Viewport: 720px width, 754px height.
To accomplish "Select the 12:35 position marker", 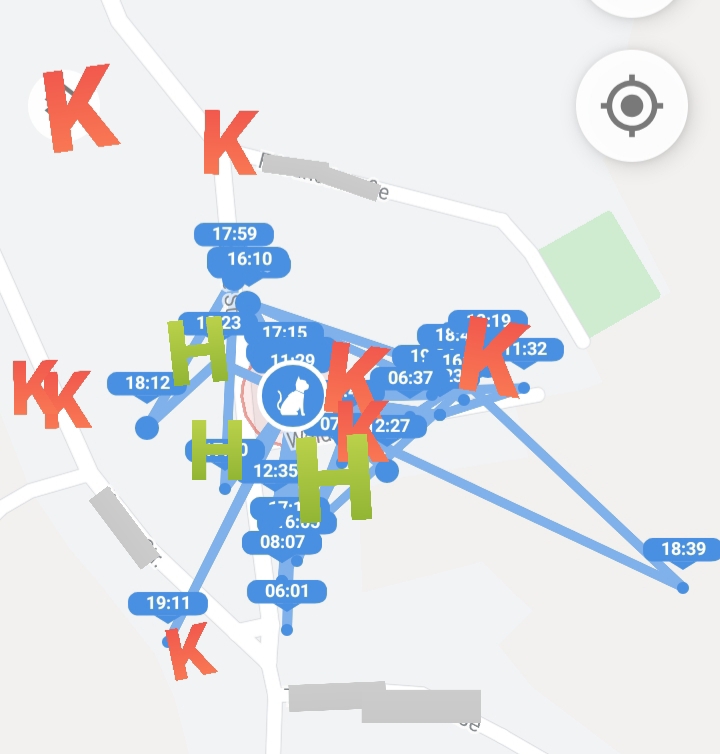I will point(273,471).
